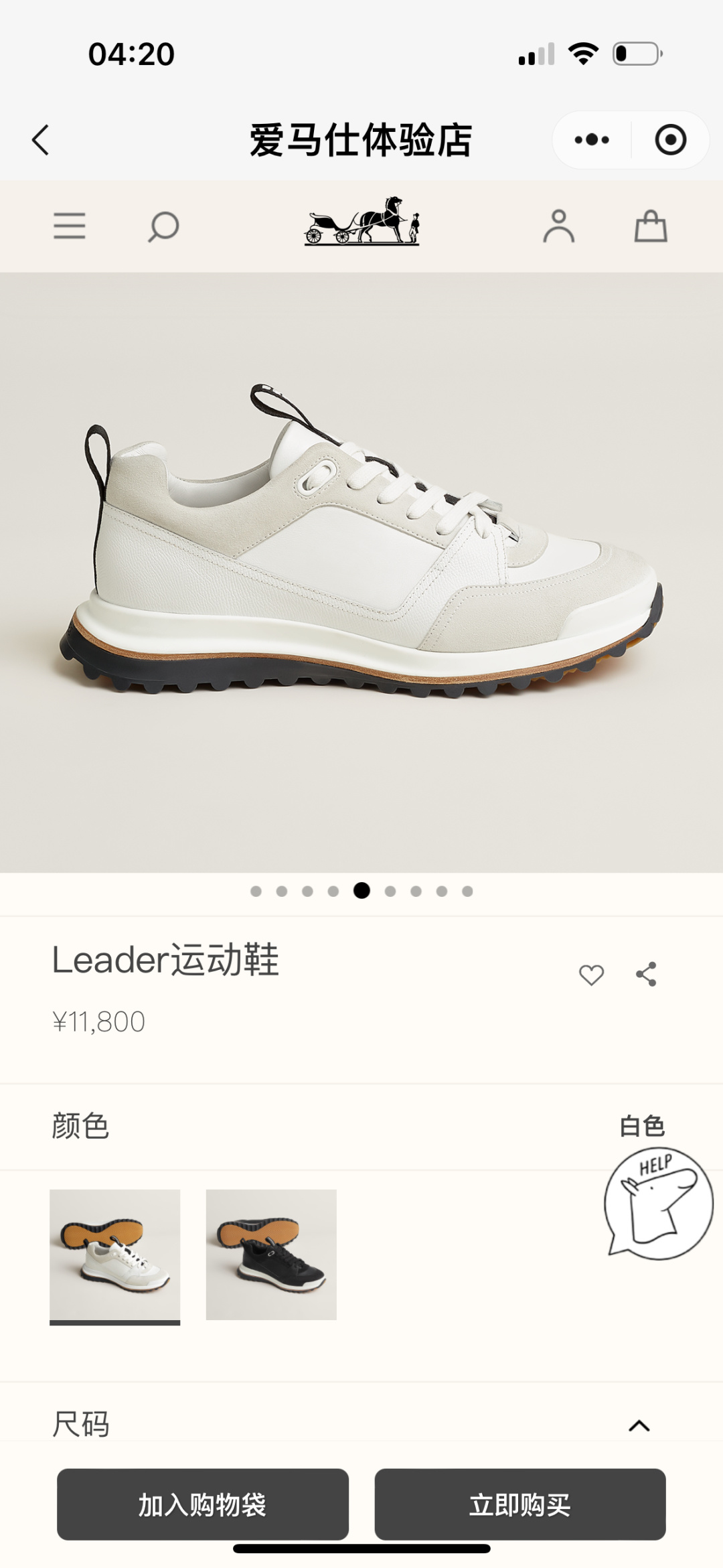
Task: Tap 立即购买 to buy now
Action: tap(520, 1504)
